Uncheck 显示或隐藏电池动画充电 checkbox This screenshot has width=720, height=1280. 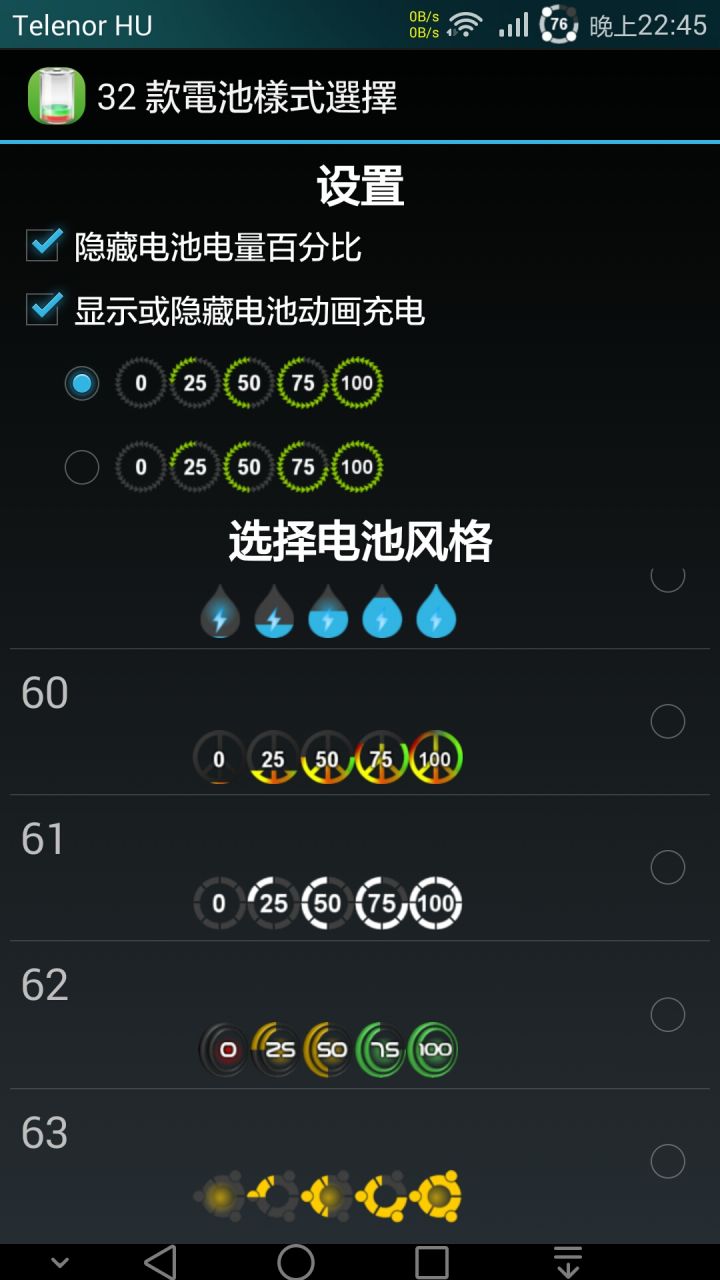(x=43, y=309)
